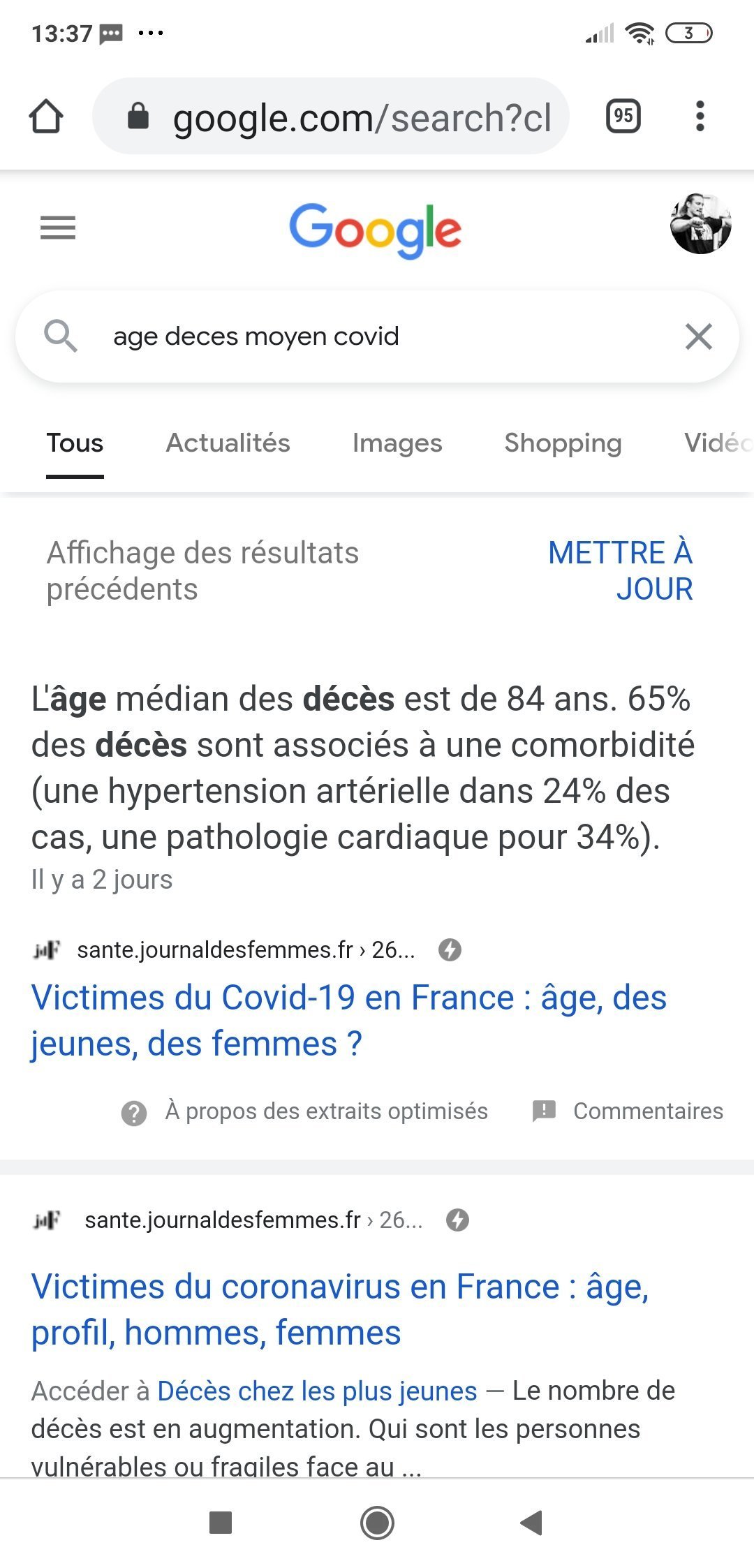This screenshot has height=1568, width=754.
Task: Open the Google account profile picture
Action: (700, 224)
